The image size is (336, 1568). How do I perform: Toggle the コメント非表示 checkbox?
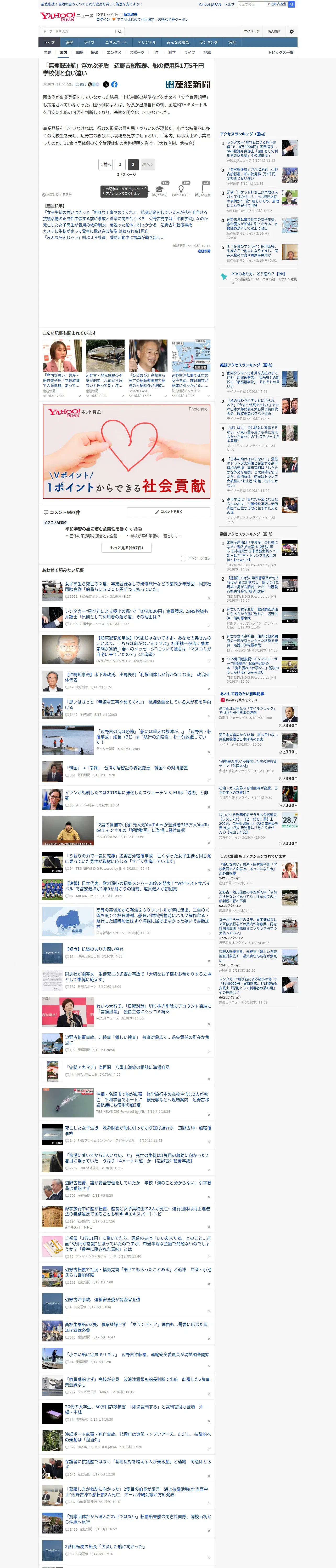pyautogui.click(x=183, y=558)
